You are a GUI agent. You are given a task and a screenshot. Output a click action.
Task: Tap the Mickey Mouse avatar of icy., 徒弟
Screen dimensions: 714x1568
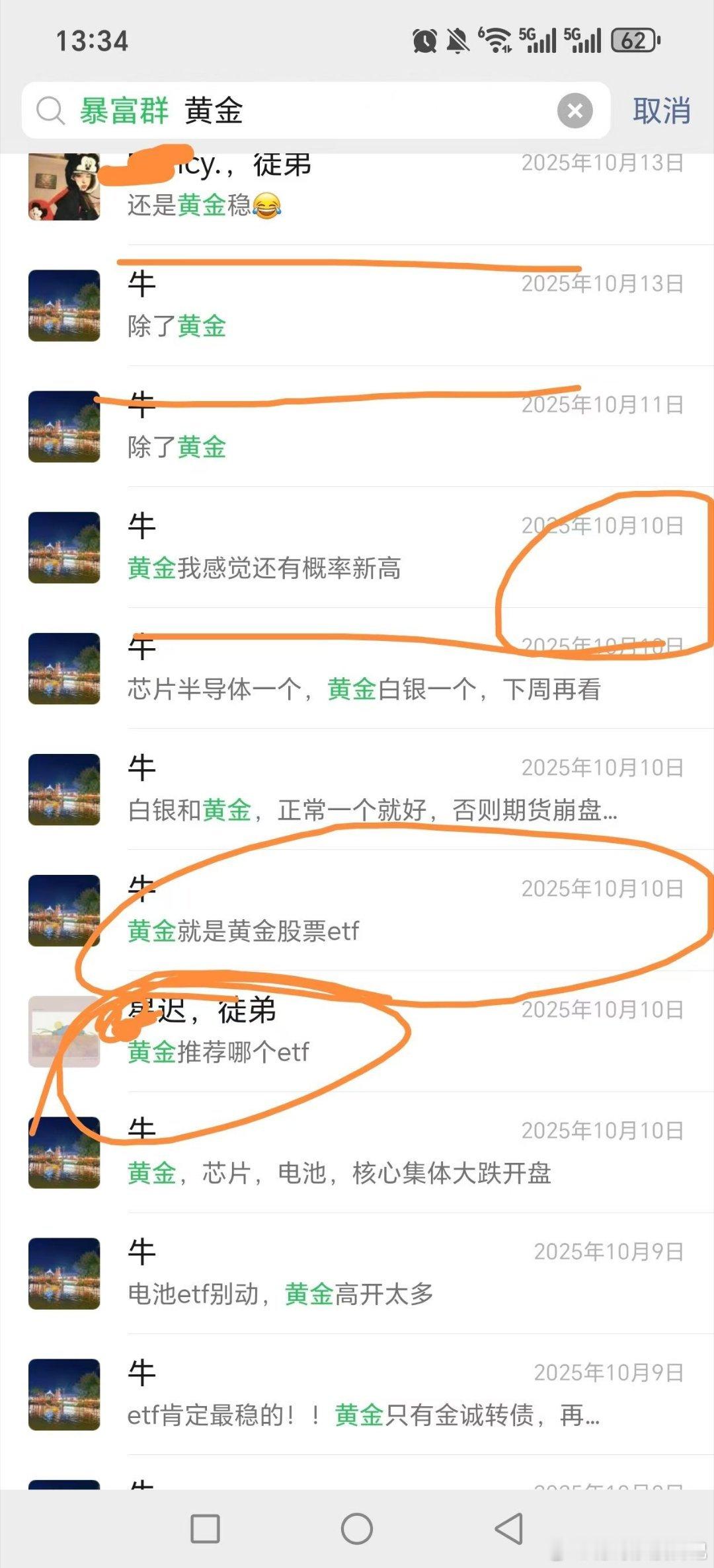click(x=63, y=185)
